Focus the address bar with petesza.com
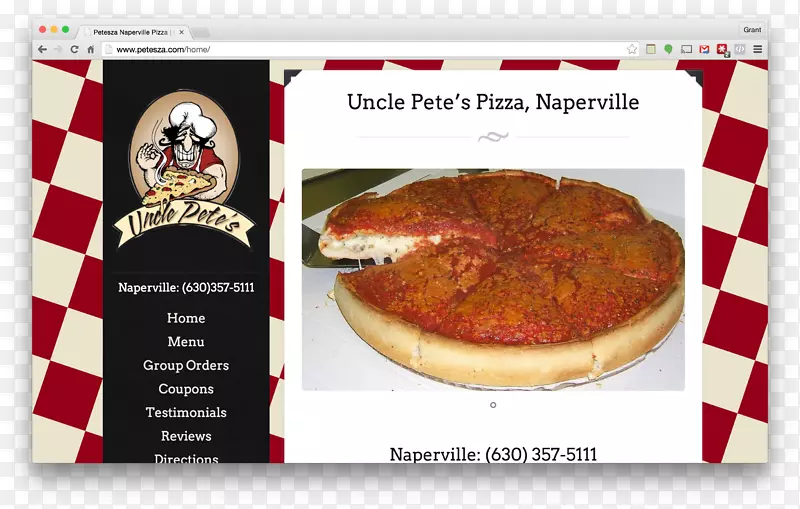This screenshot has width=800, height=509. (x=360, y=49)
